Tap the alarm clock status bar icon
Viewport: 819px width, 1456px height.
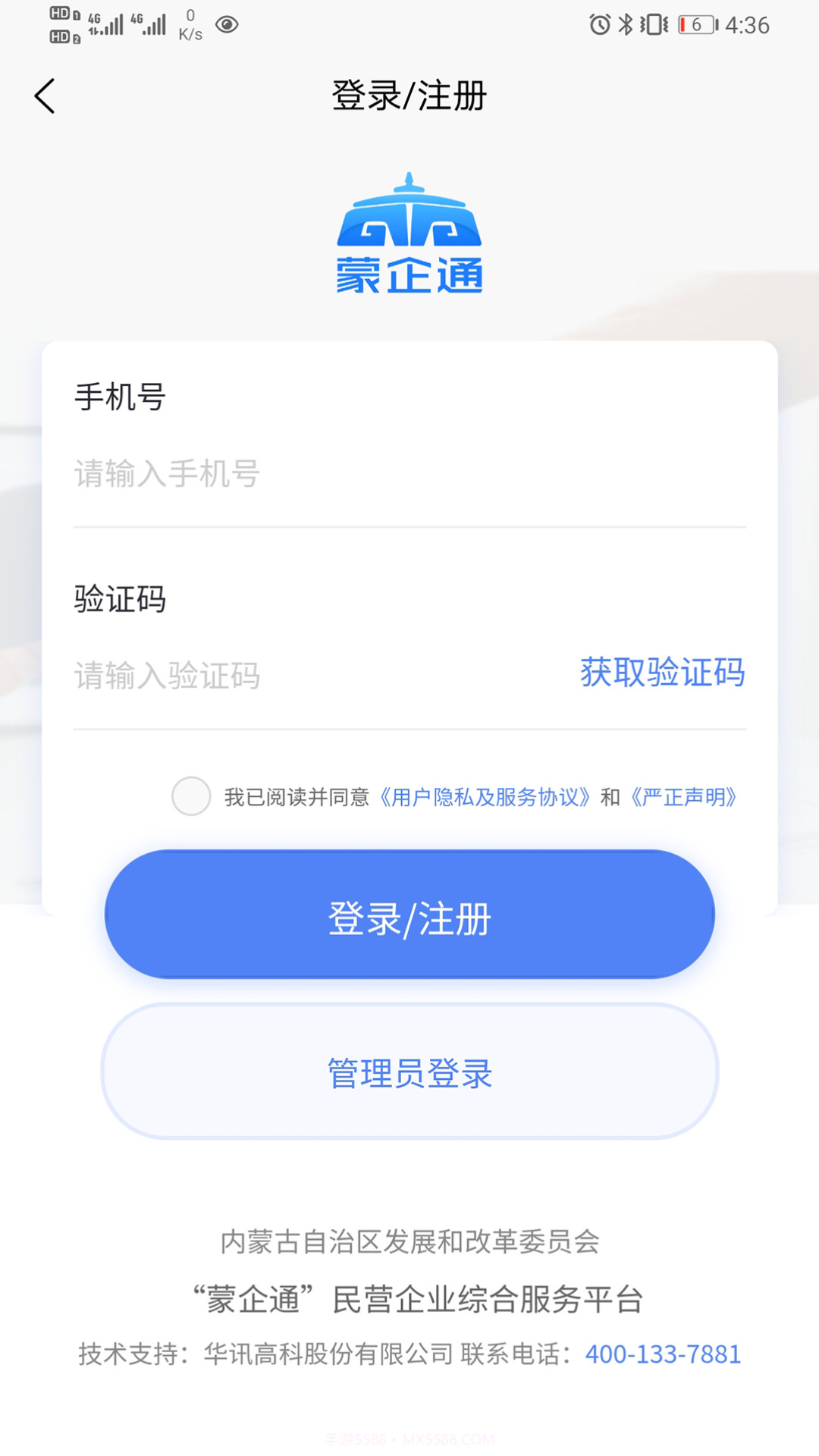[598, 25]
